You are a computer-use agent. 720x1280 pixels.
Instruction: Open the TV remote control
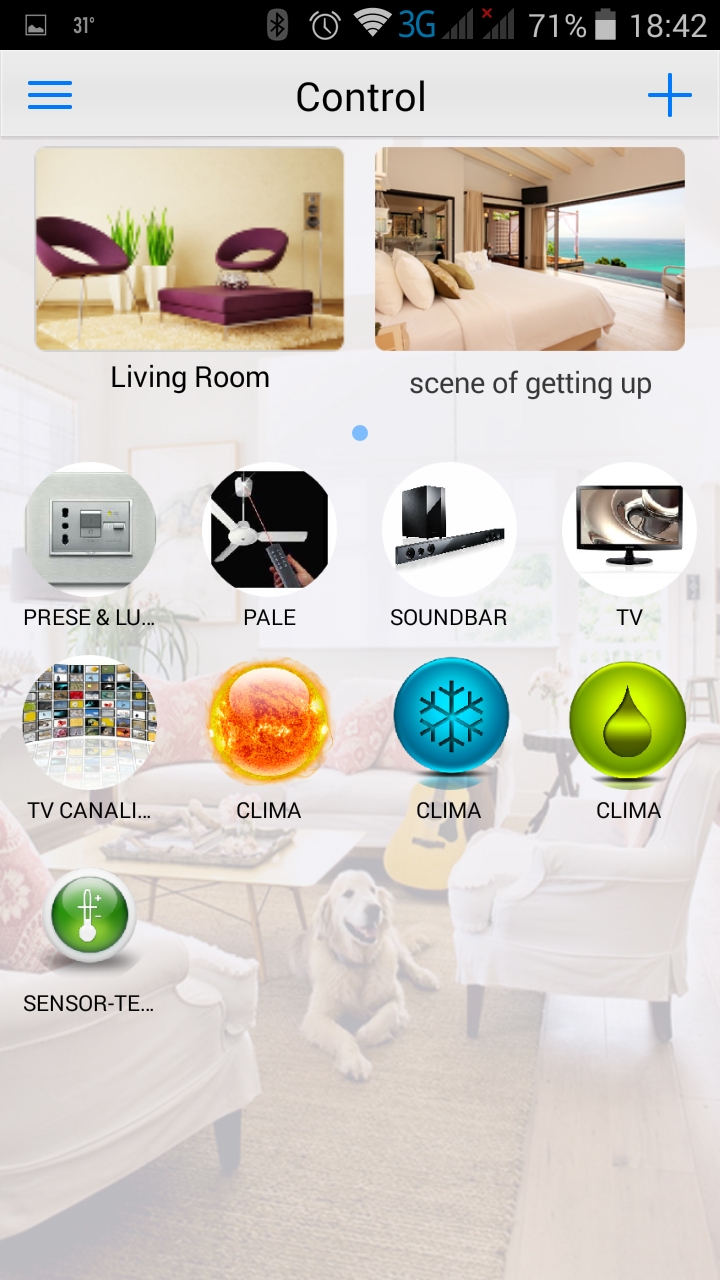(x=629, y=530)
